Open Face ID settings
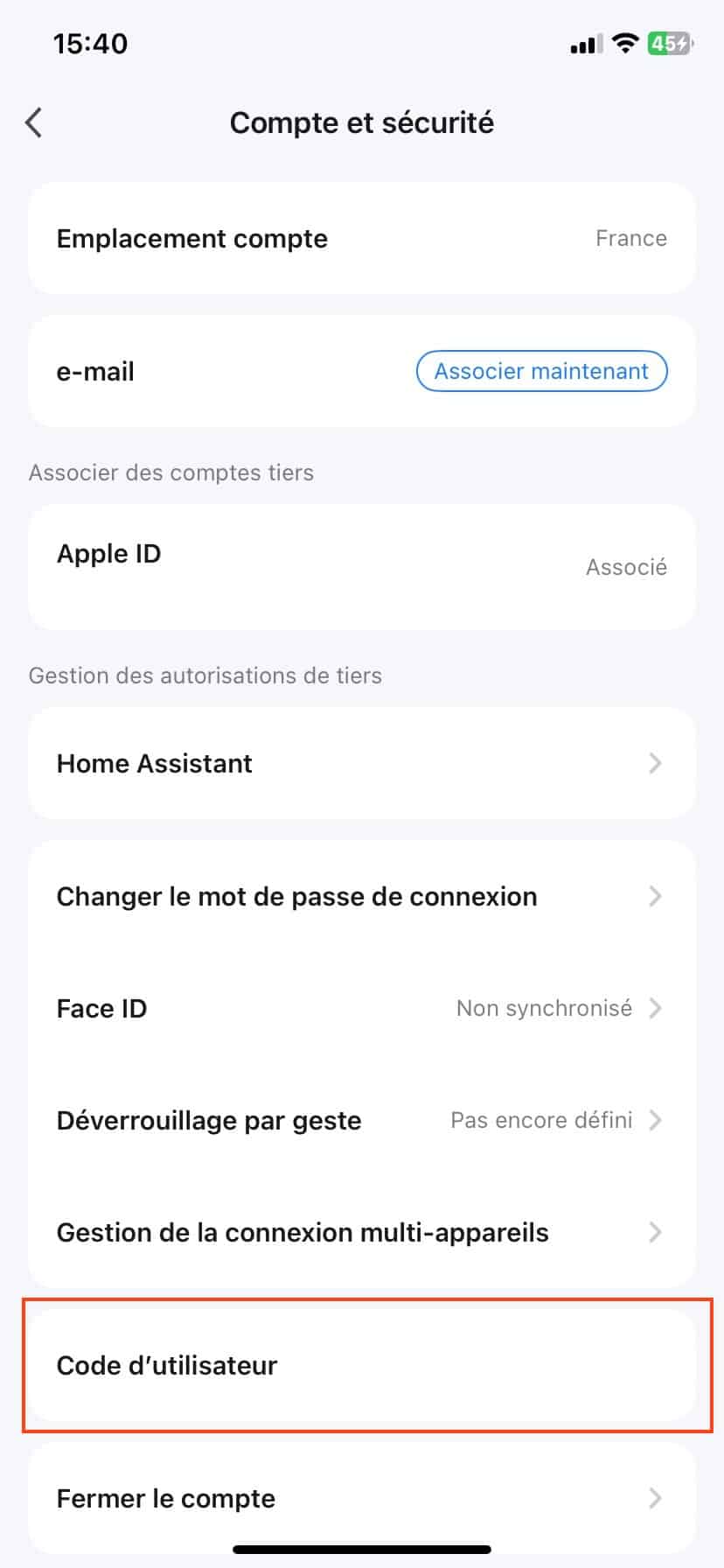Image resolution: width=724 pixels, height=1568 pixels. tap(362, 1008)
